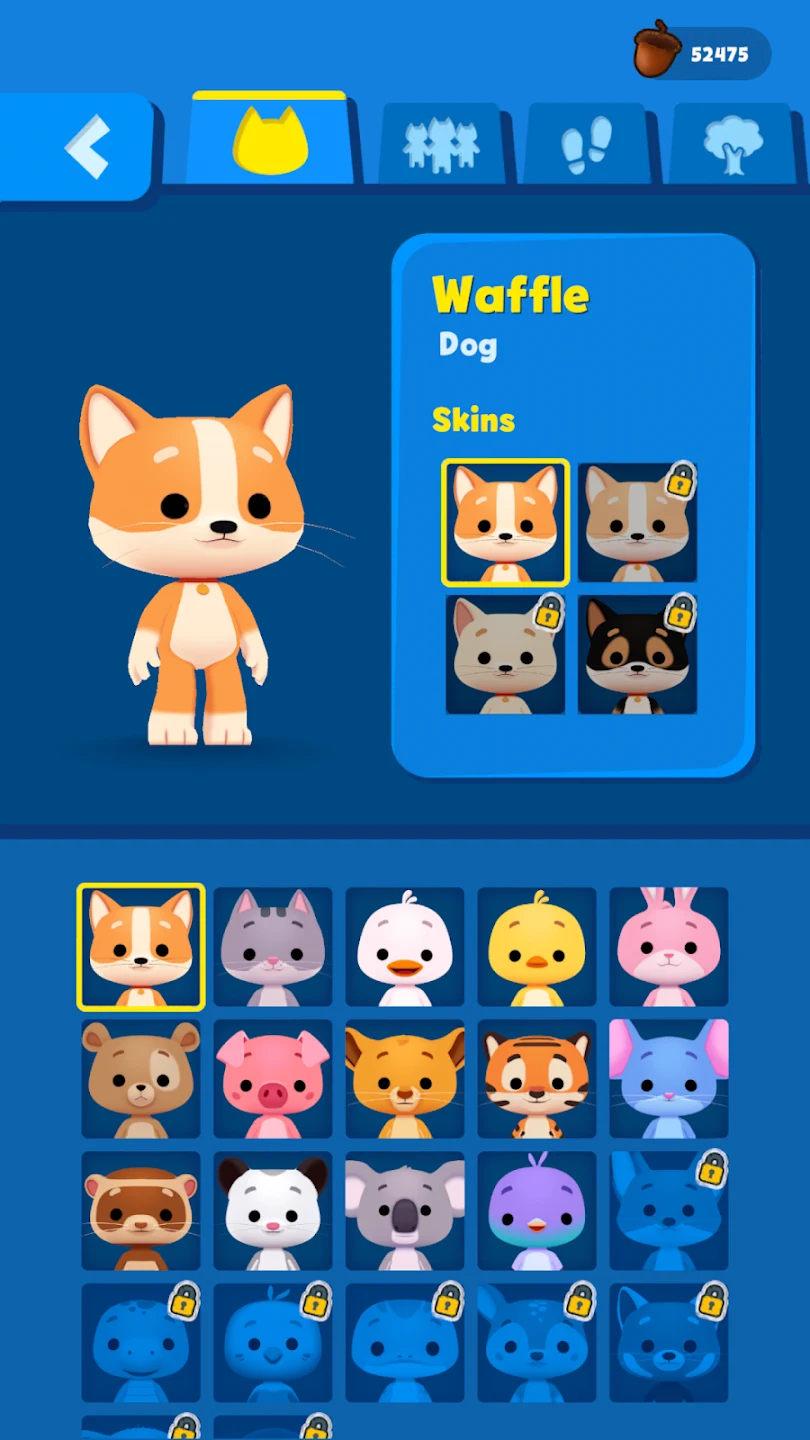Select the black-eared white opossum character
The image size is (810, 1440).
point(273,1211)
